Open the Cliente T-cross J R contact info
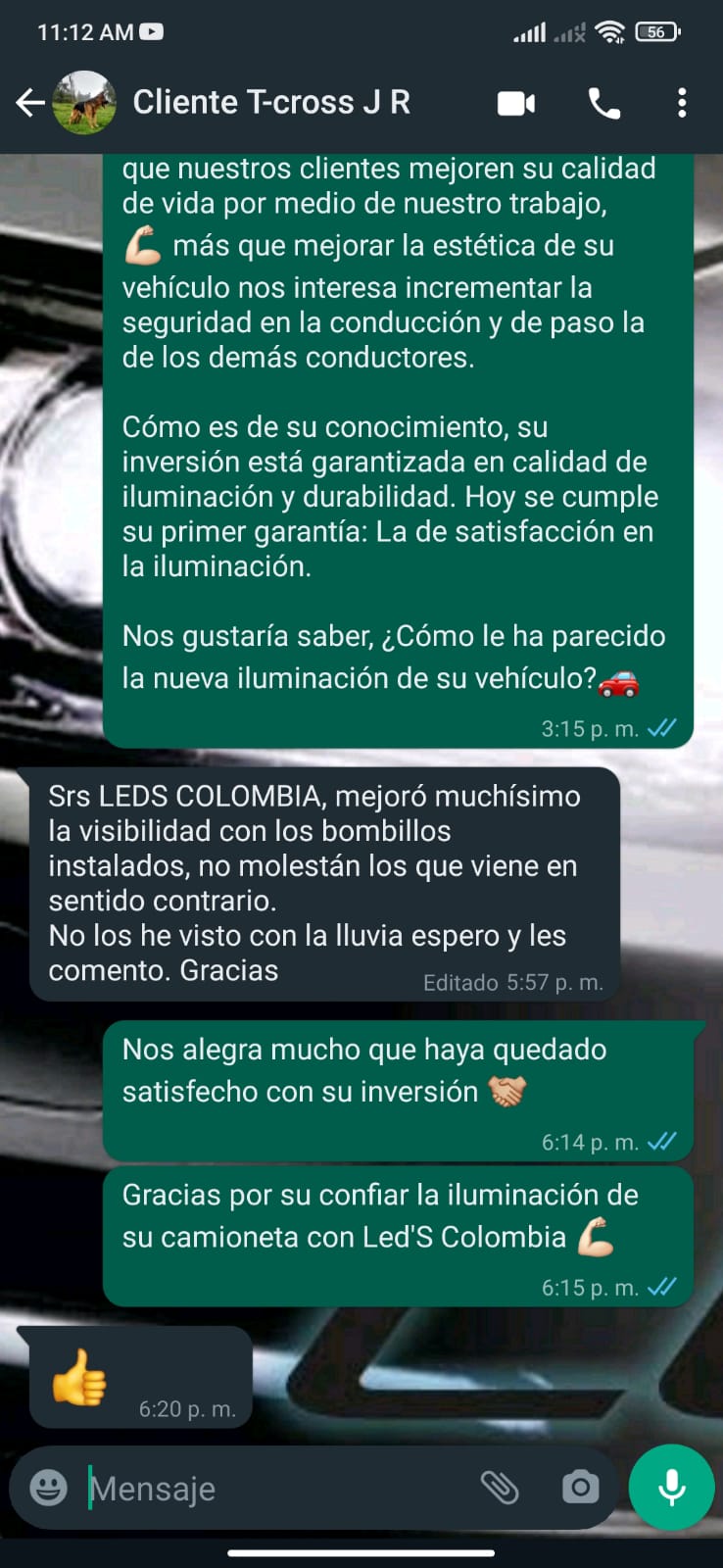This screenshot has height=1568, width=723. point(270,102)
